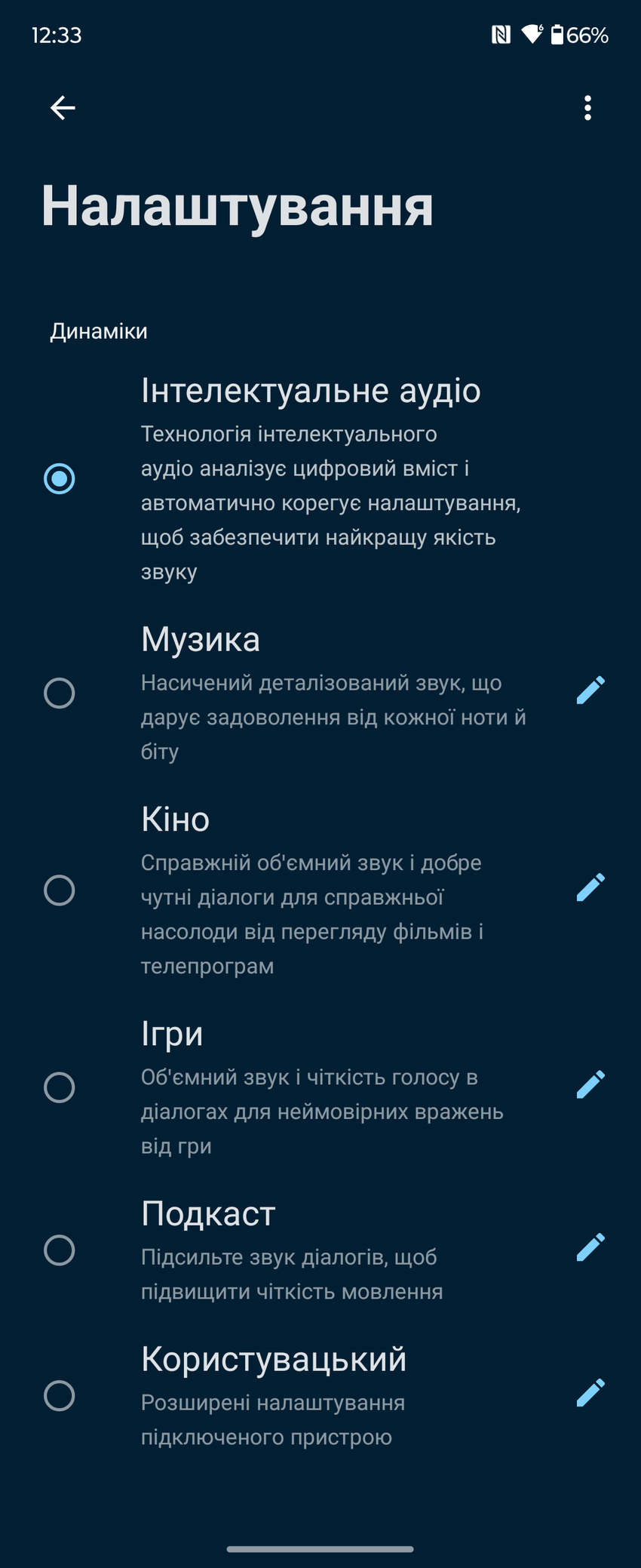The height and width of the screenshot is (1568, 641).
Task: Choose the Кіно sound mode
Action: coord(60,890)
